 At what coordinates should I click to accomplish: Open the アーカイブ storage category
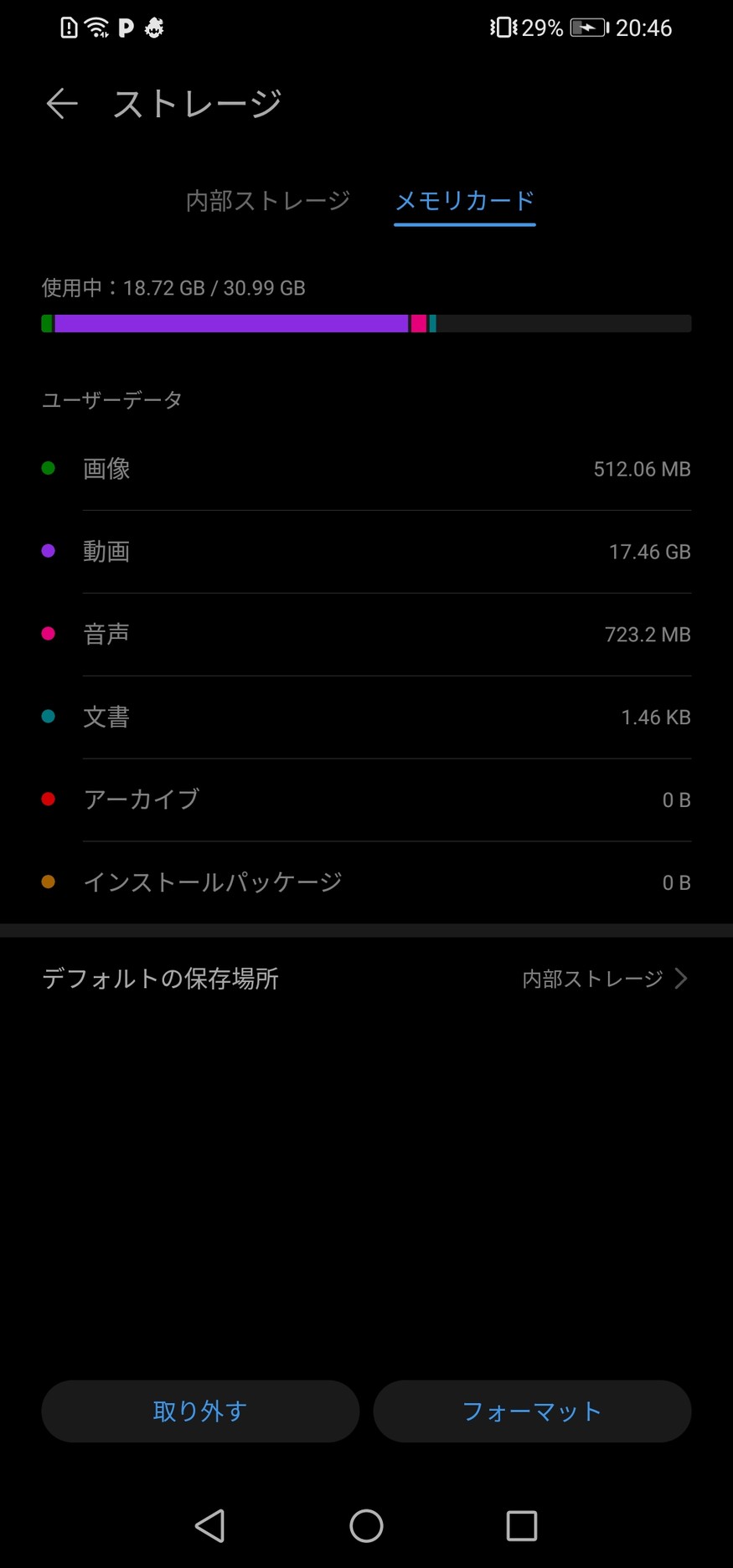pos(366,799)
